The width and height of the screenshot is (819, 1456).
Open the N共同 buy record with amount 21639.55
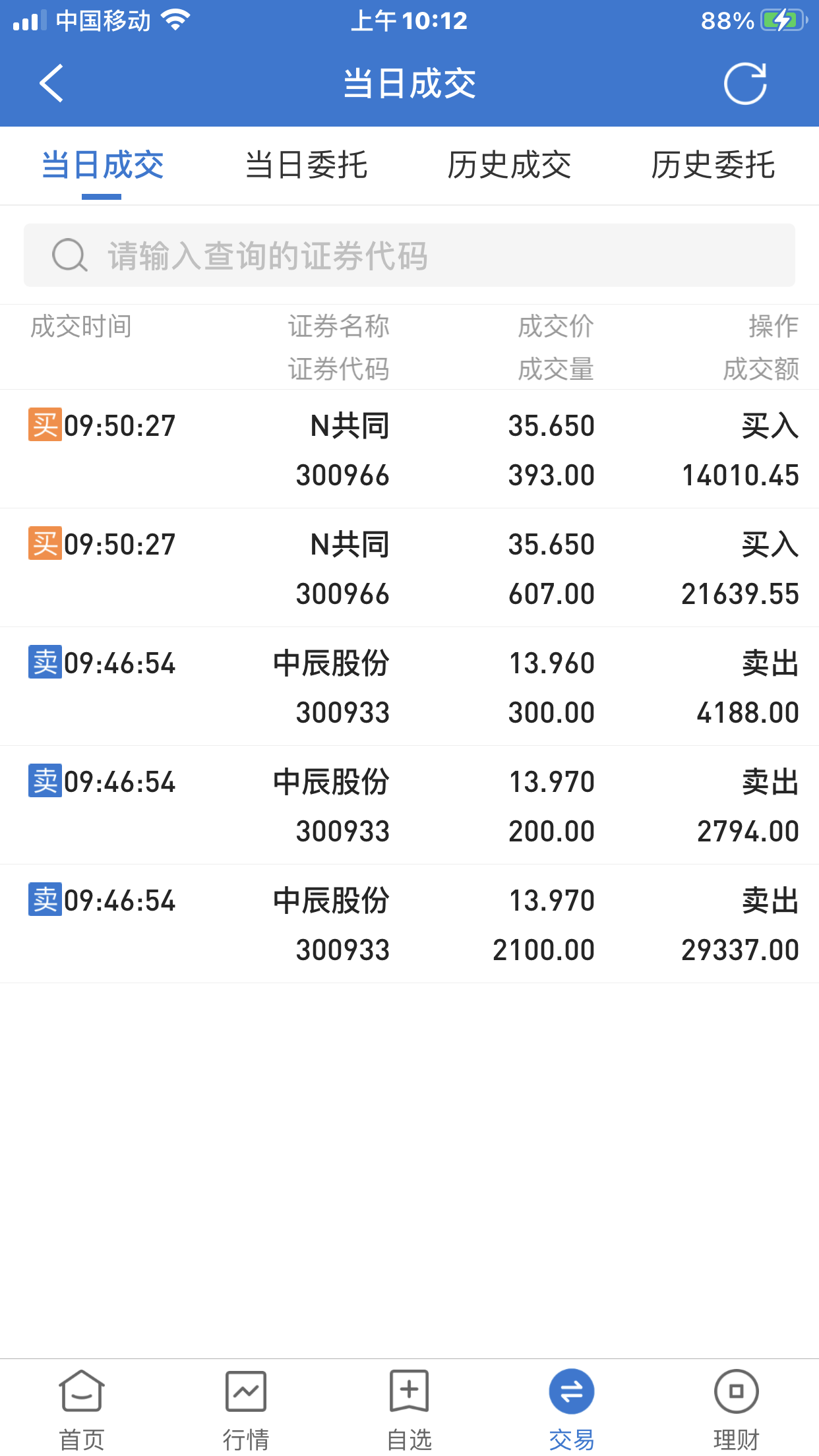click(x=409, y=568)
